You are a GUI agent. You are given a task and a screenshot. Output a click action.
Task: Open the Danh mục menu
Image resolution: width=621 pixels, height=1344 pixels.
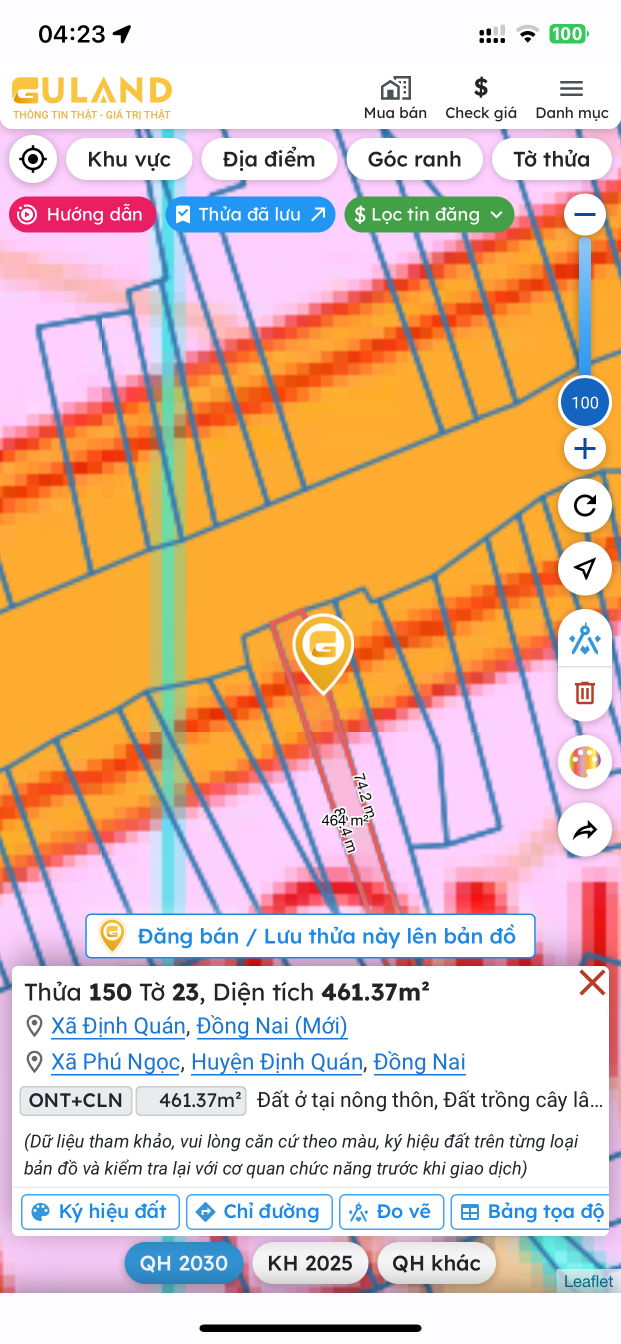[x=571, y=98]
